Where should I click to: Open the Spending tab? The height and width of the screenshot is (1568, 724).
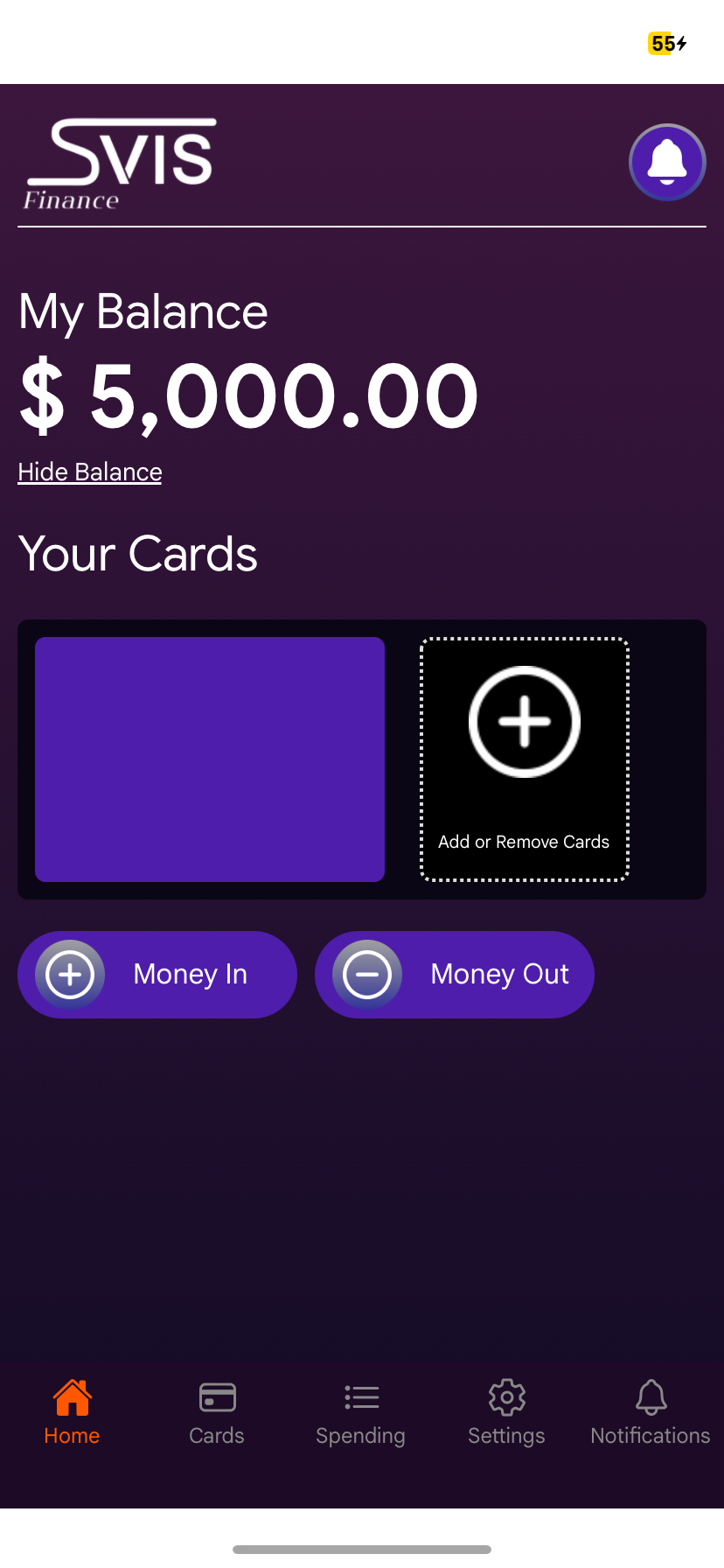(361, 1411)
